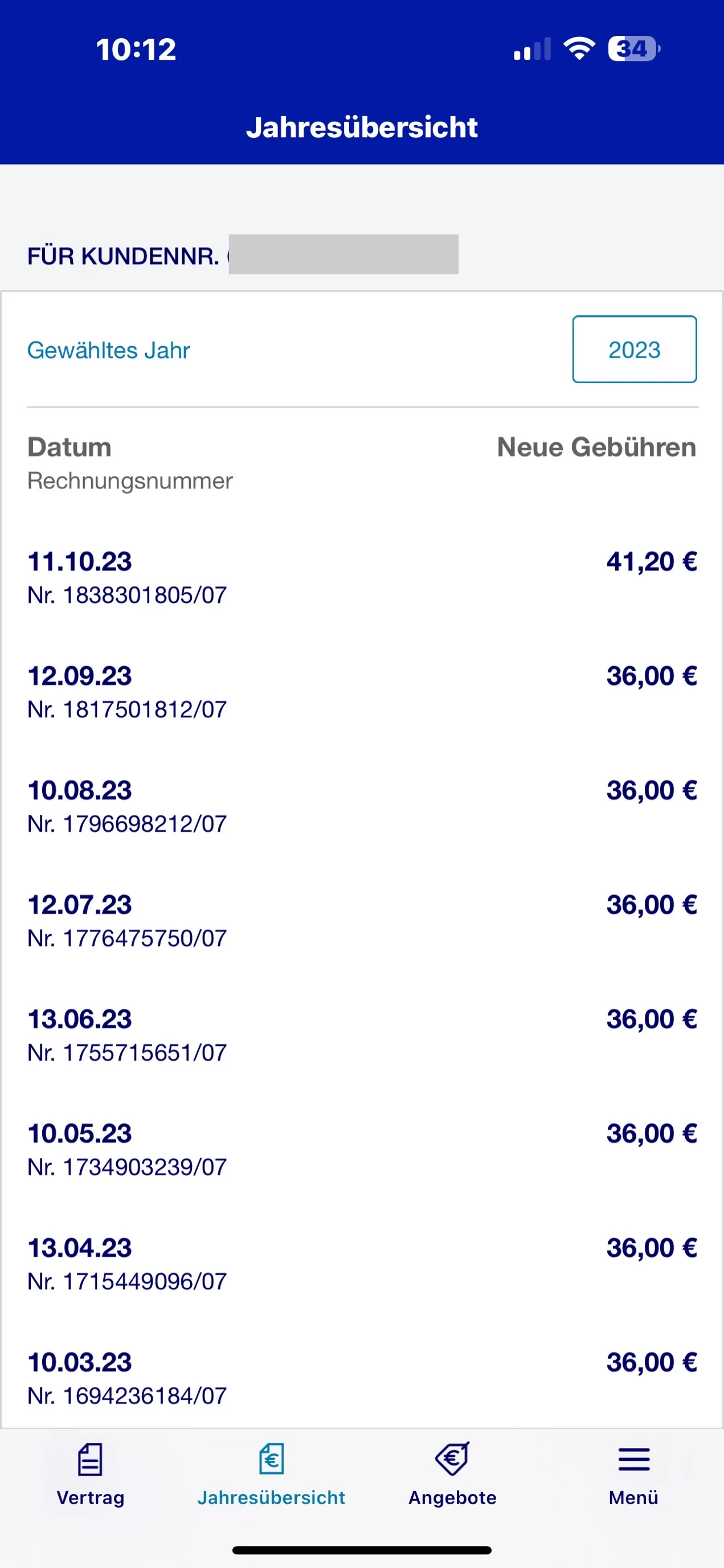Viewport: 724px width, 1568px height.
Task: View the 13.04.23 invoice details
Action: [x=362, y=1265]
